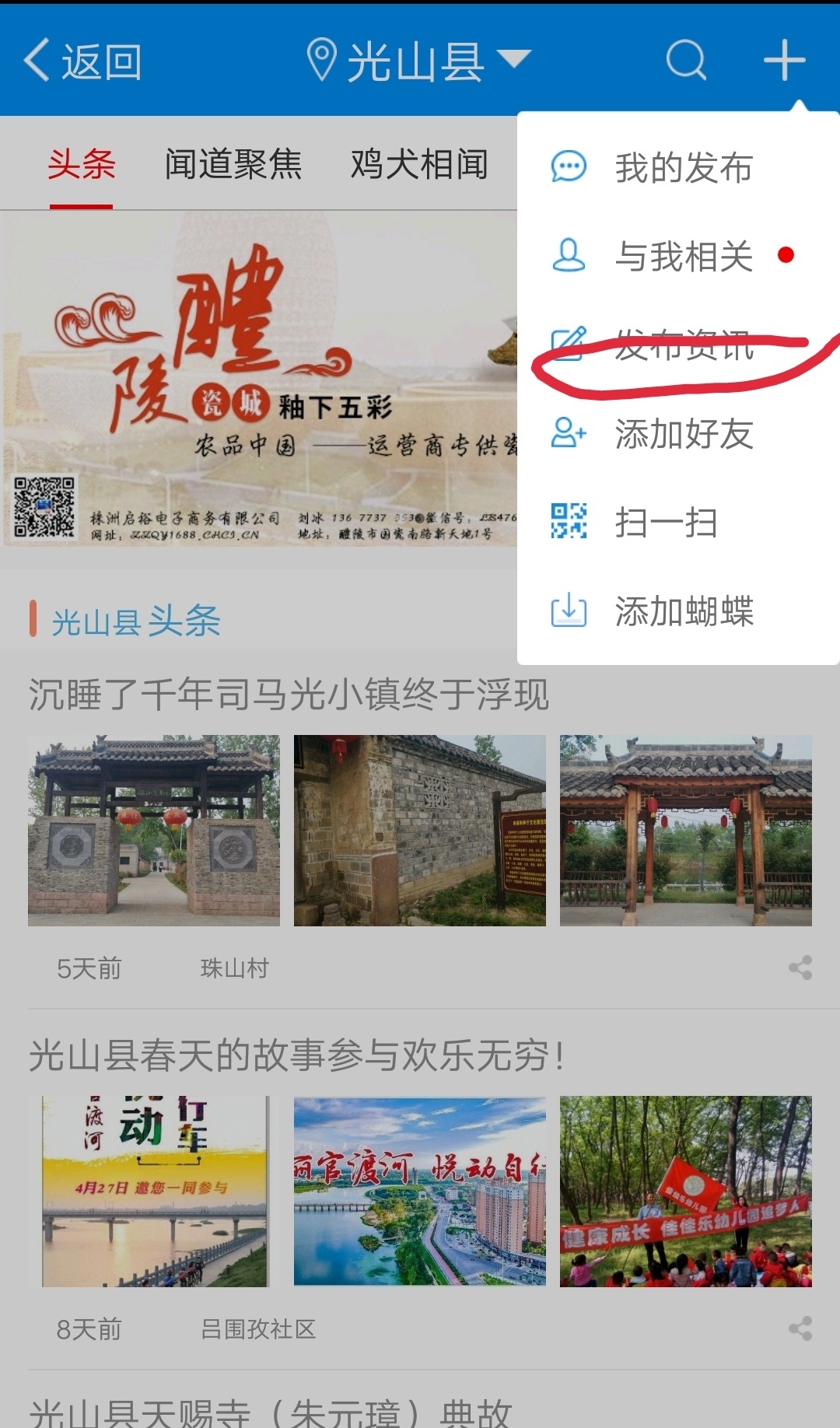The image size is (840, 1428).
Task: Tap the plus icon in top bar
Action: point(784,60)
